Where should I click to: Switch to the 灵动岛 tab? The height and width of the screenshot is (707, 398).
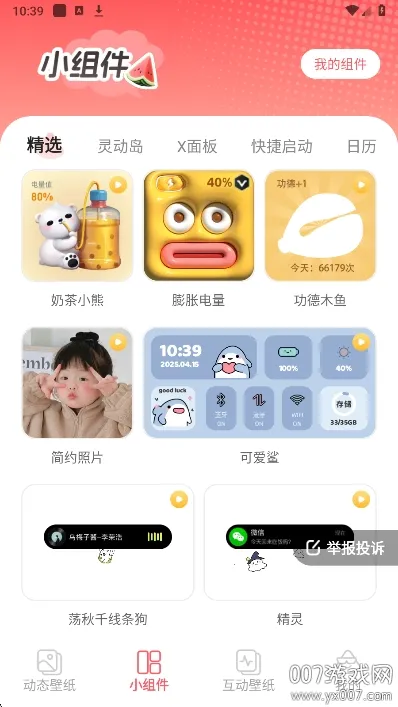point(120,146)
